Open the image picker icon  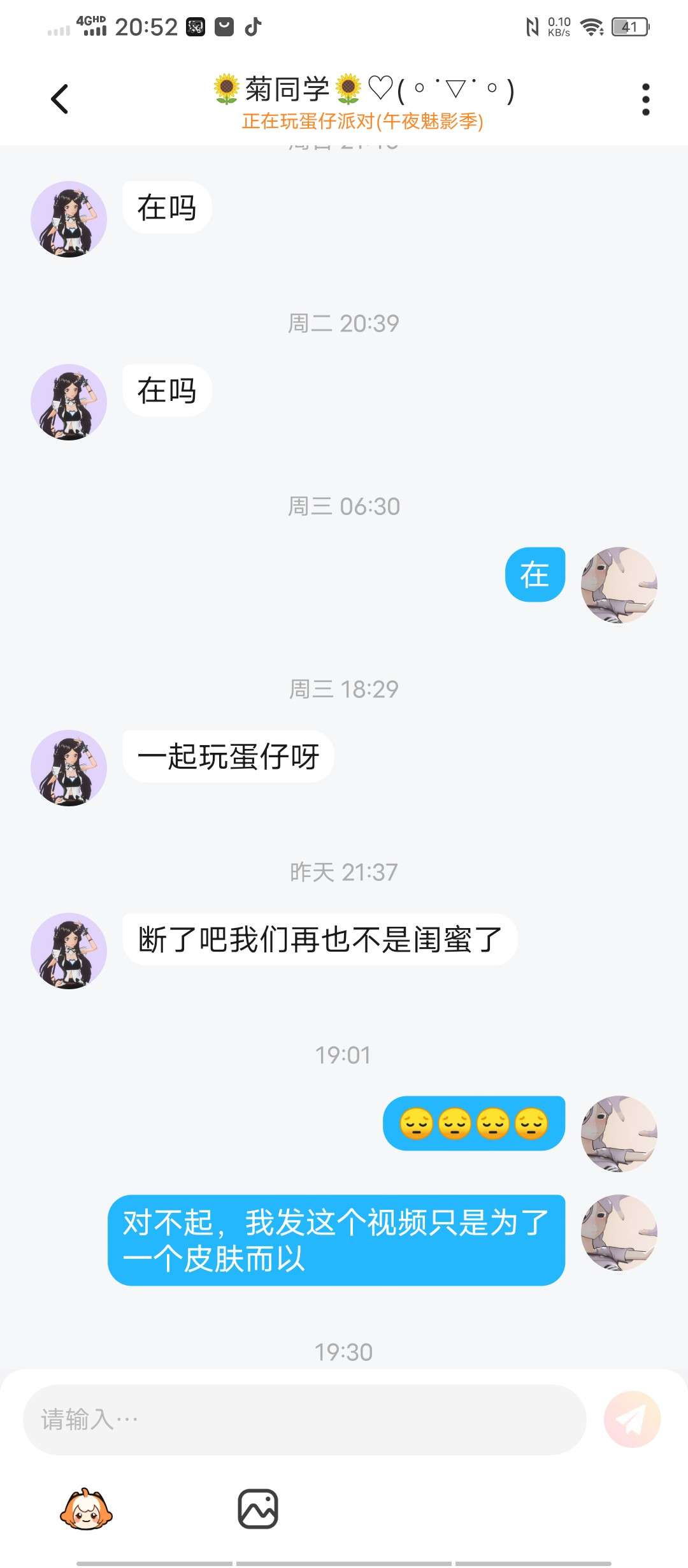tap(258, 1509)
